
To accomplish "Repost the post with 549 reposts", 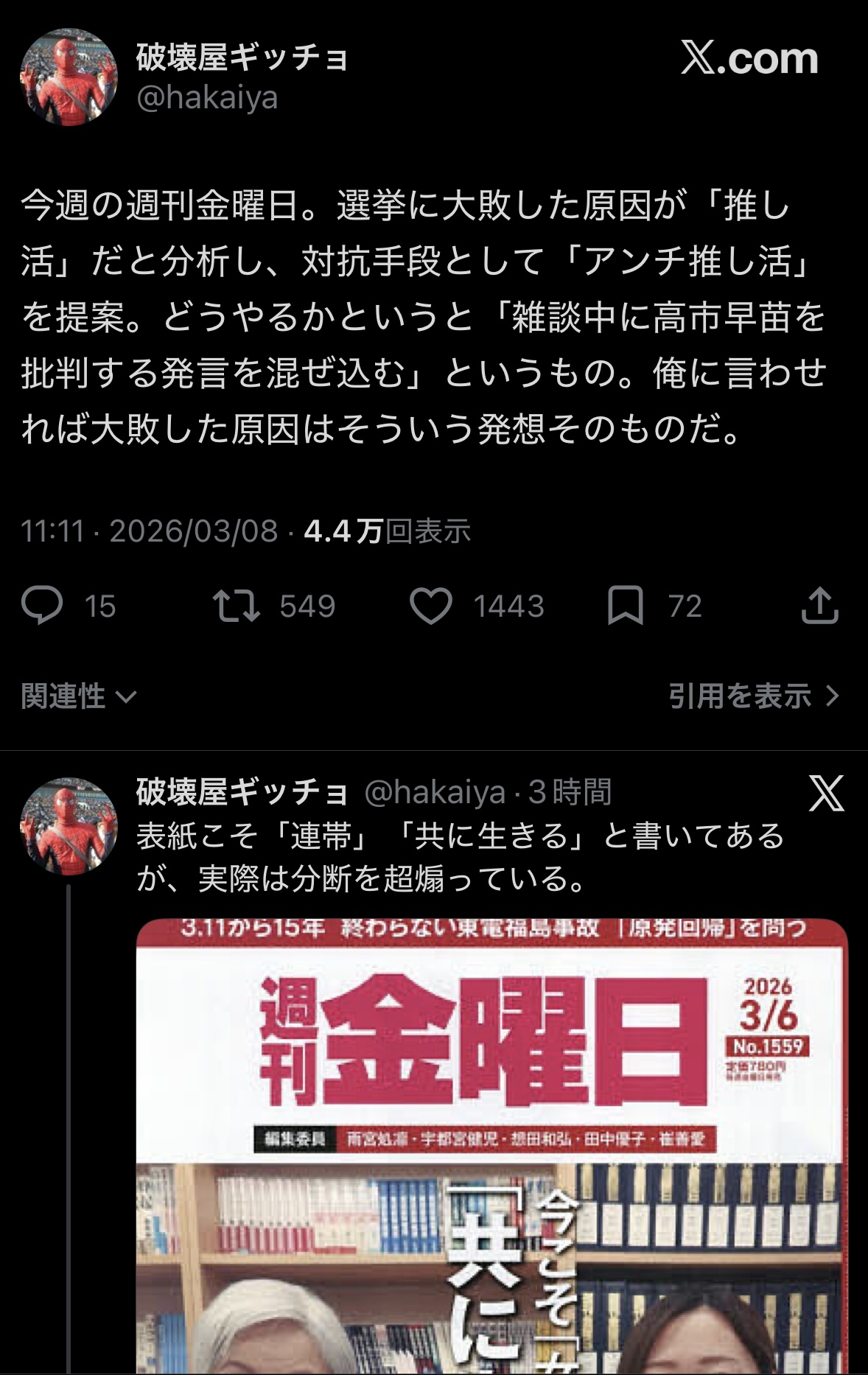I will pyautogui.click(x=237, y=606).
